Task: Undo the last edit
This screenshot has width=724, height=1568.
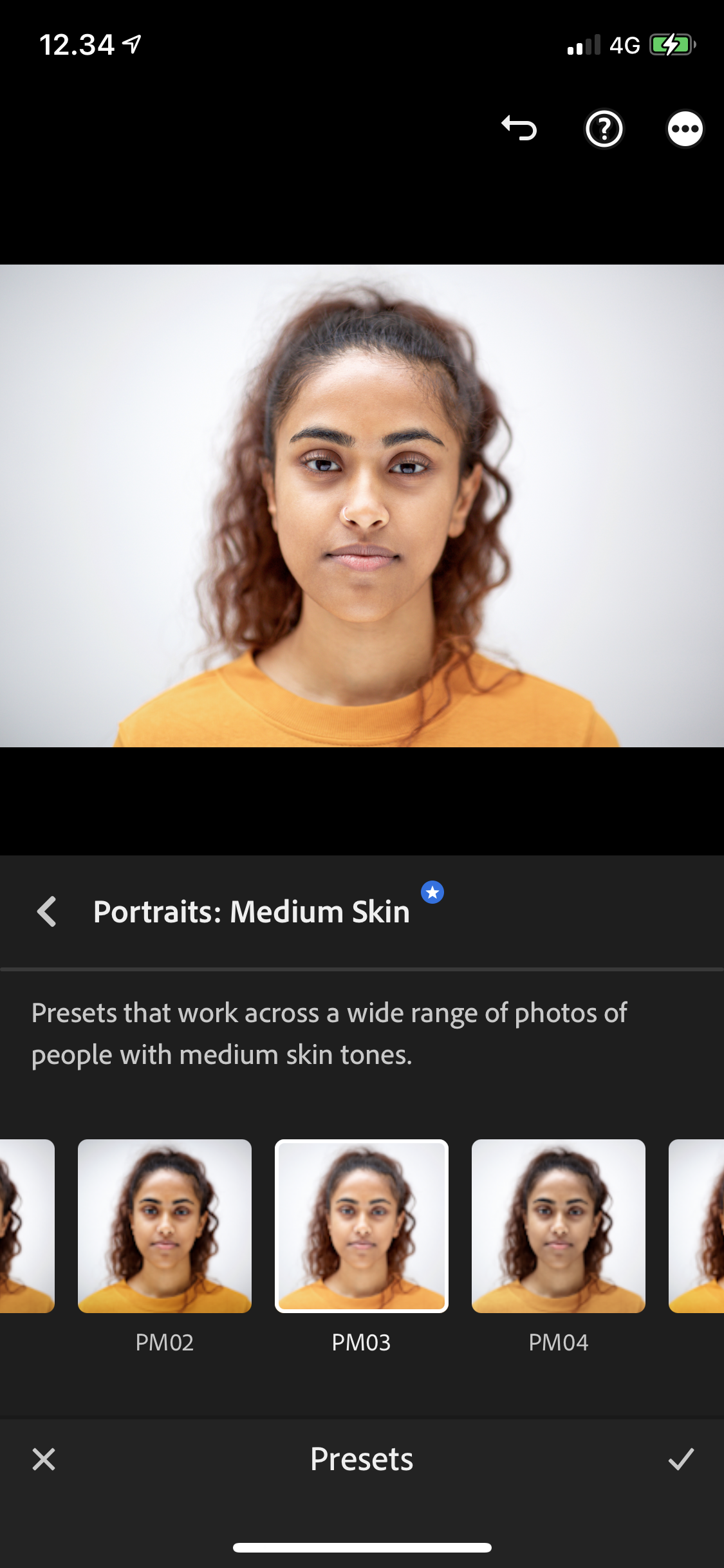Action: click(519, 129)
